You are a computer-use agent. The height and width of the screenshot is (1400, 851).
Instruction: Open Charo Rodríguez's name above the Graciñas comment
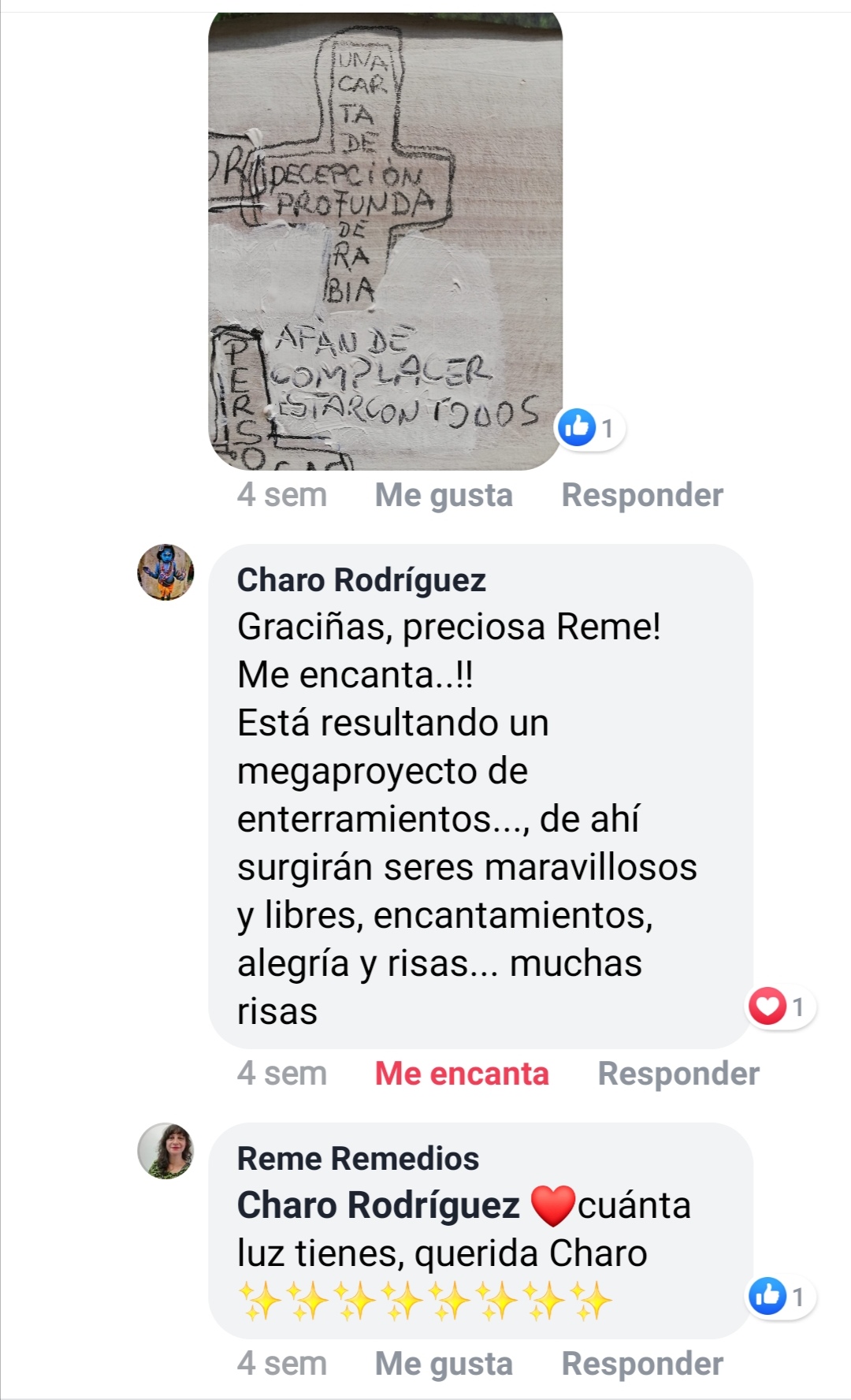tap(361, 580)
